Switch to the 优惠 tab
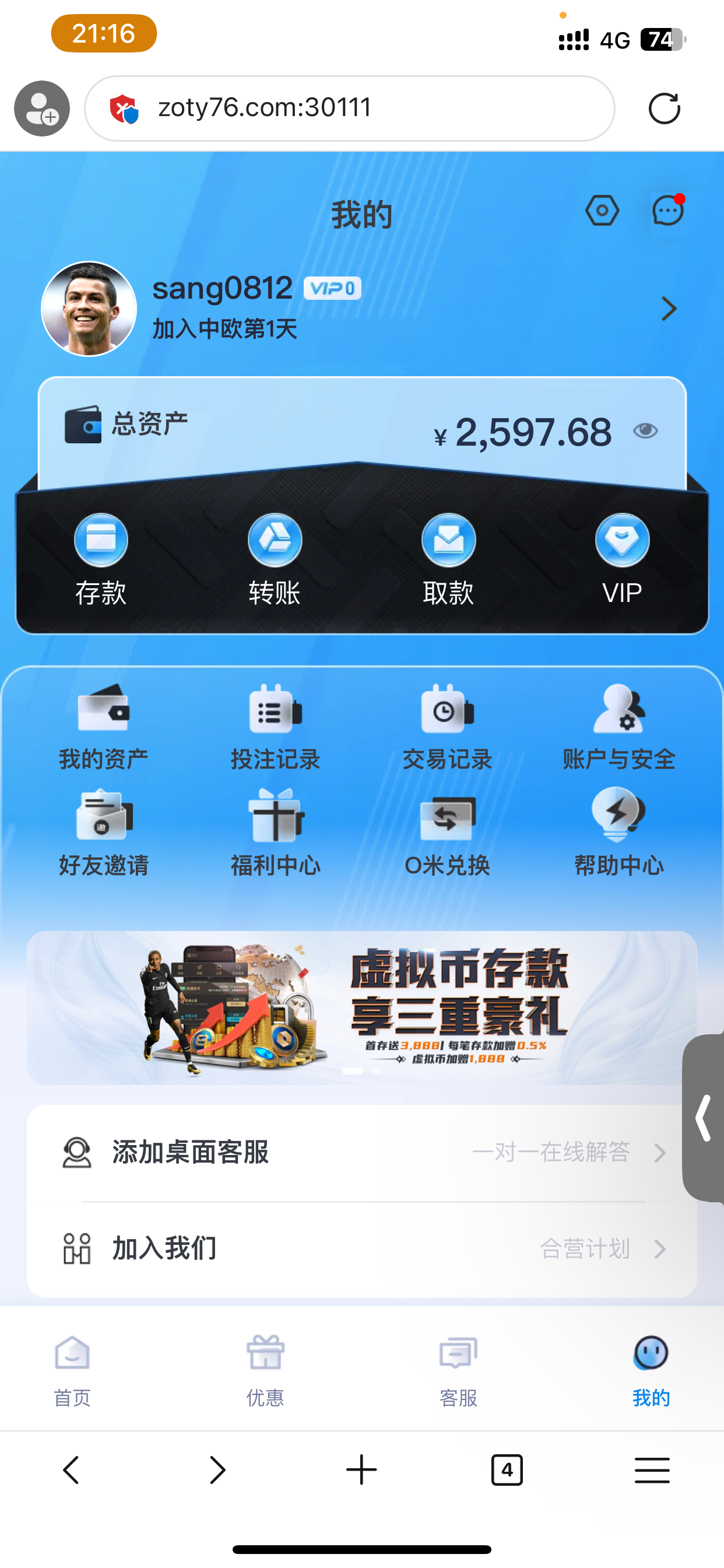The width and height of the screenshot is (724, 1568). [x=265, y=1370]
